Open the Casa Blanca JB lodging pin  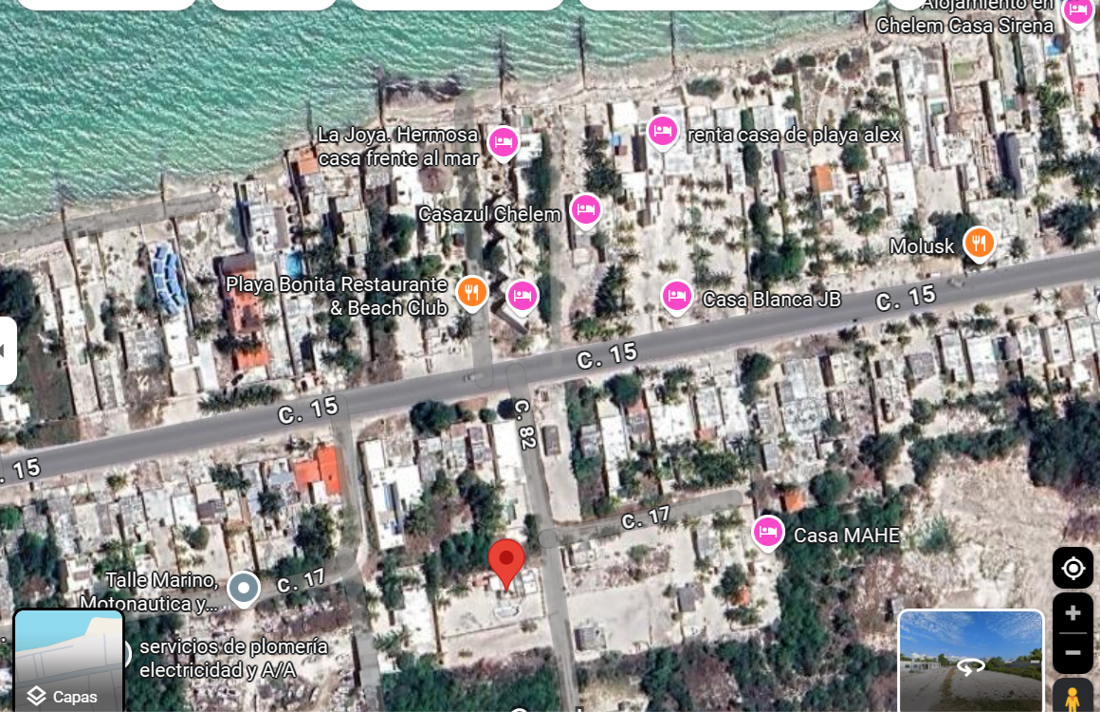[677, 295]
